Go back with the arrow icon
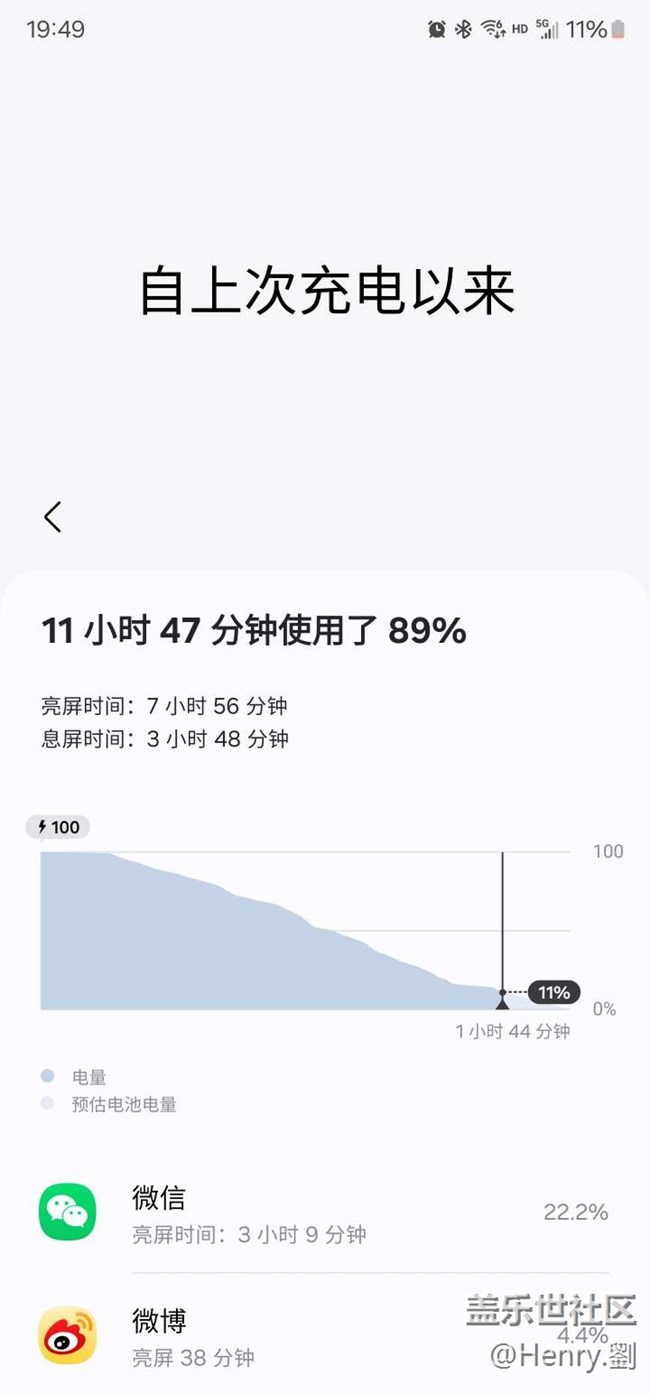The width and height of the screenshot is (650, 1394). [53, 517]
